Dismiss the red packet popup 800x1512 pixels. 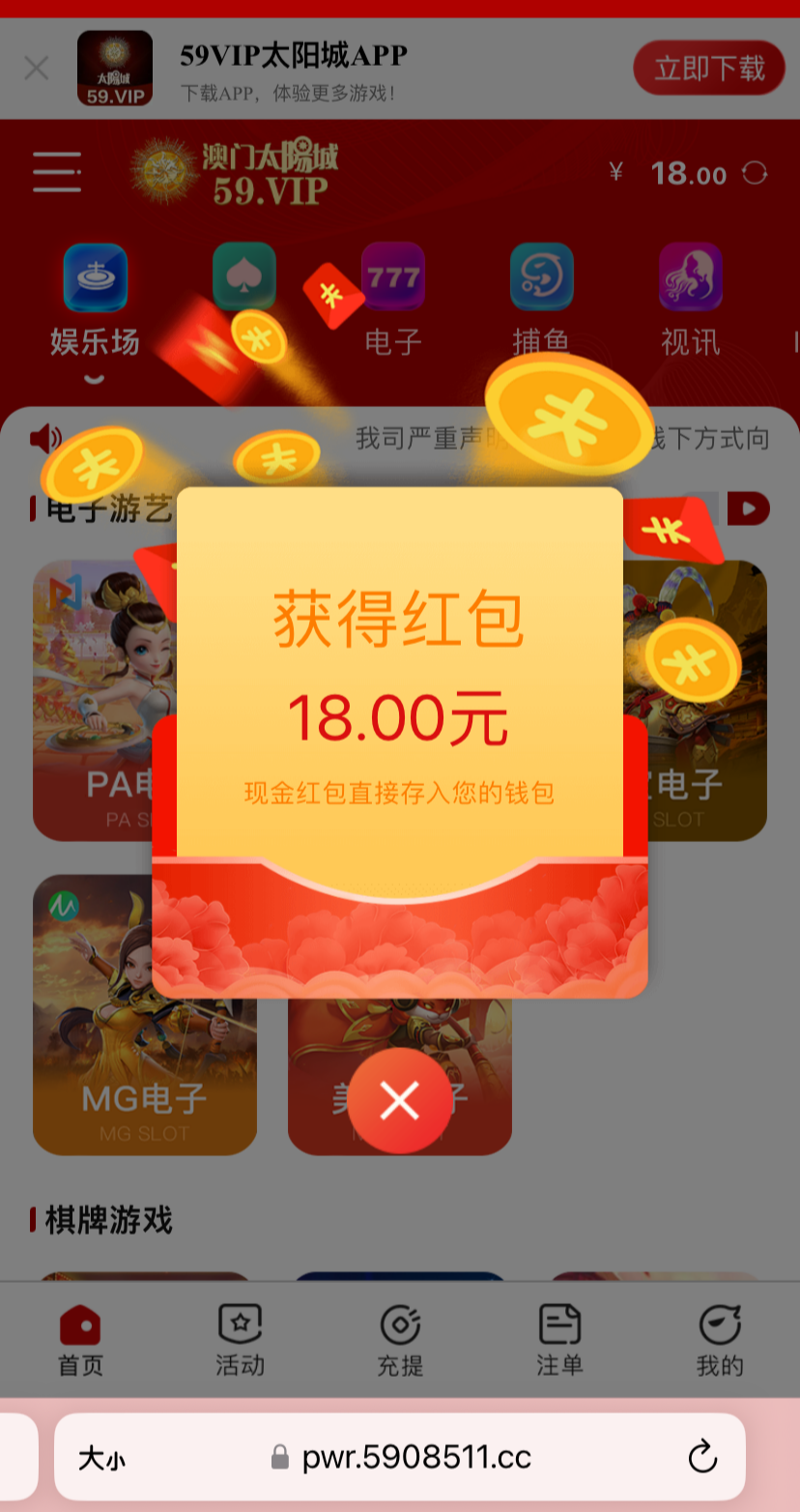399,1100
